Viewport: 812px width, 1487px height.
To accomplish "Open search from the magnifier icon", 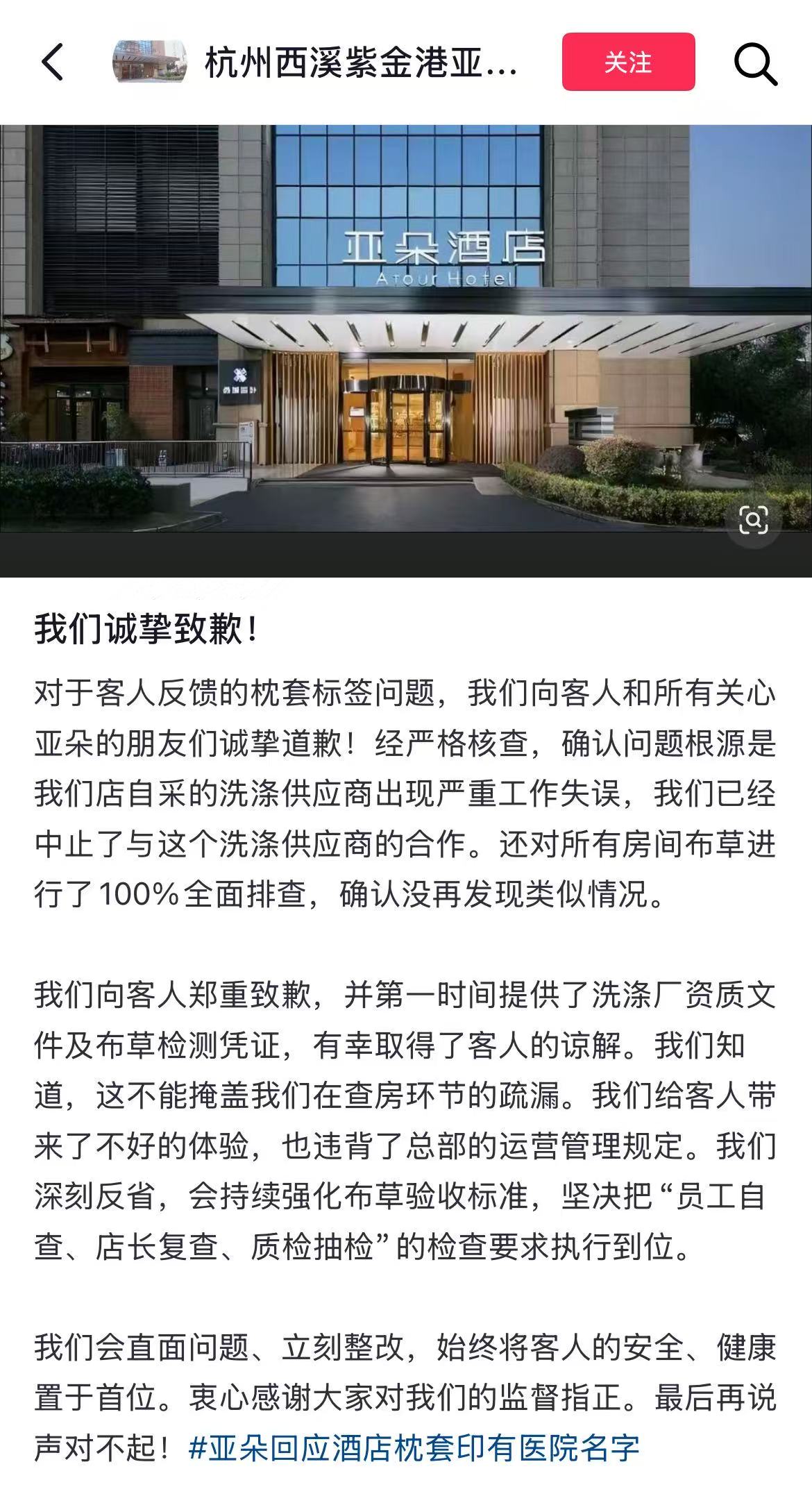I will tap(755, 63).
